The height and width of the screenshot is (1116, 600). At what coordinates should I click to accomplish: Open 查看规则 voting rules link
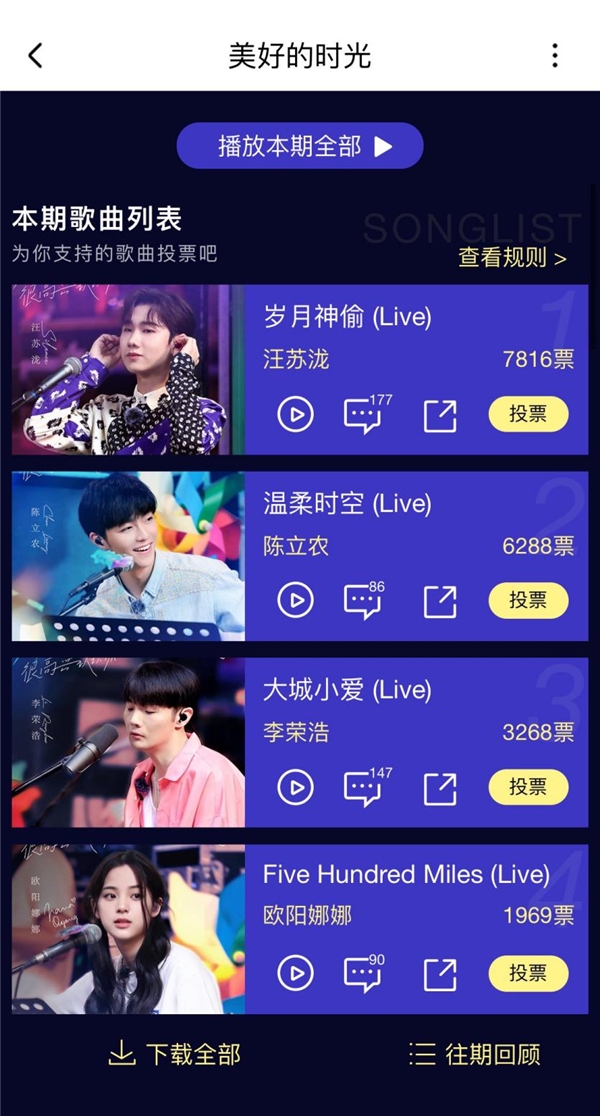click(x=512, y=257)
